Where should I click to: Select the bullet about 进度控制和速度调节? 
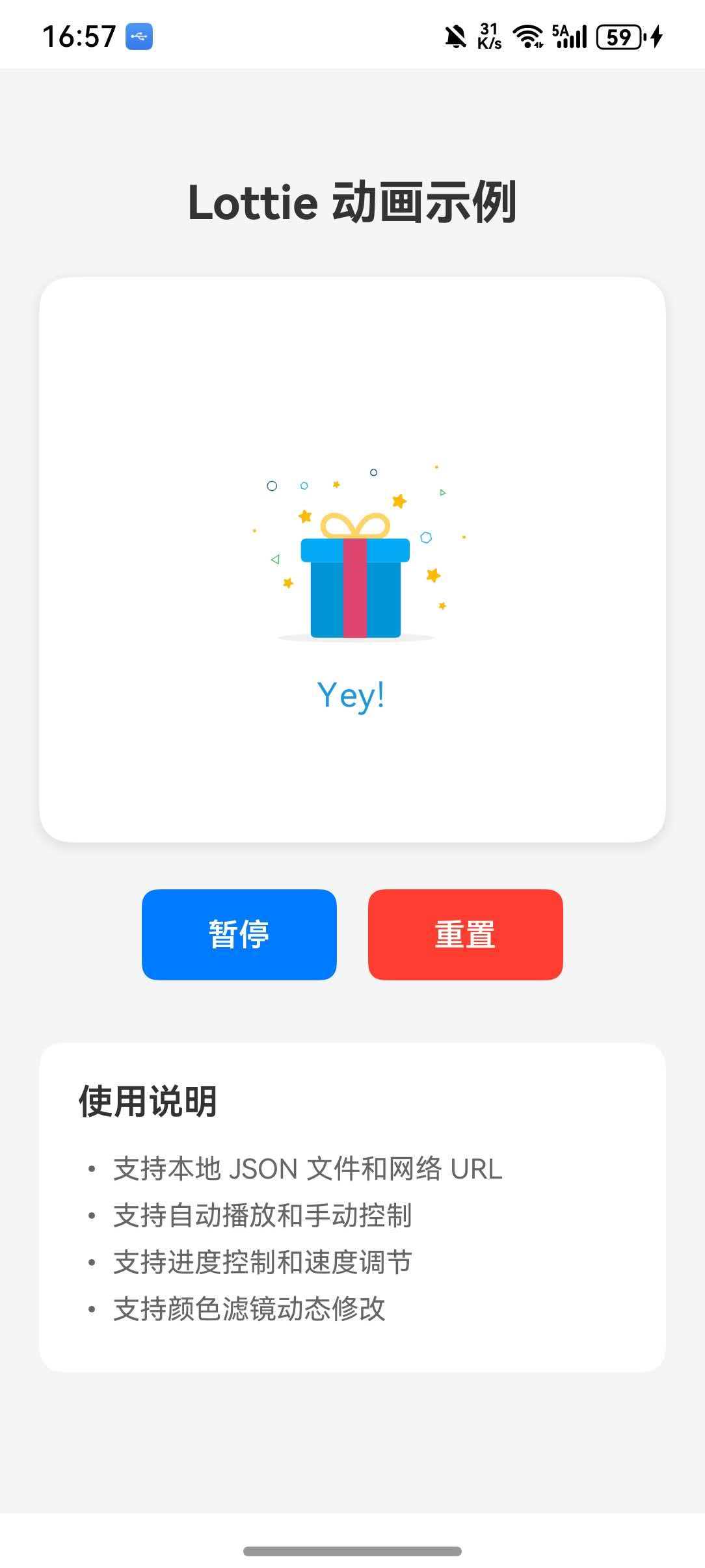[x=263, y=1261]
